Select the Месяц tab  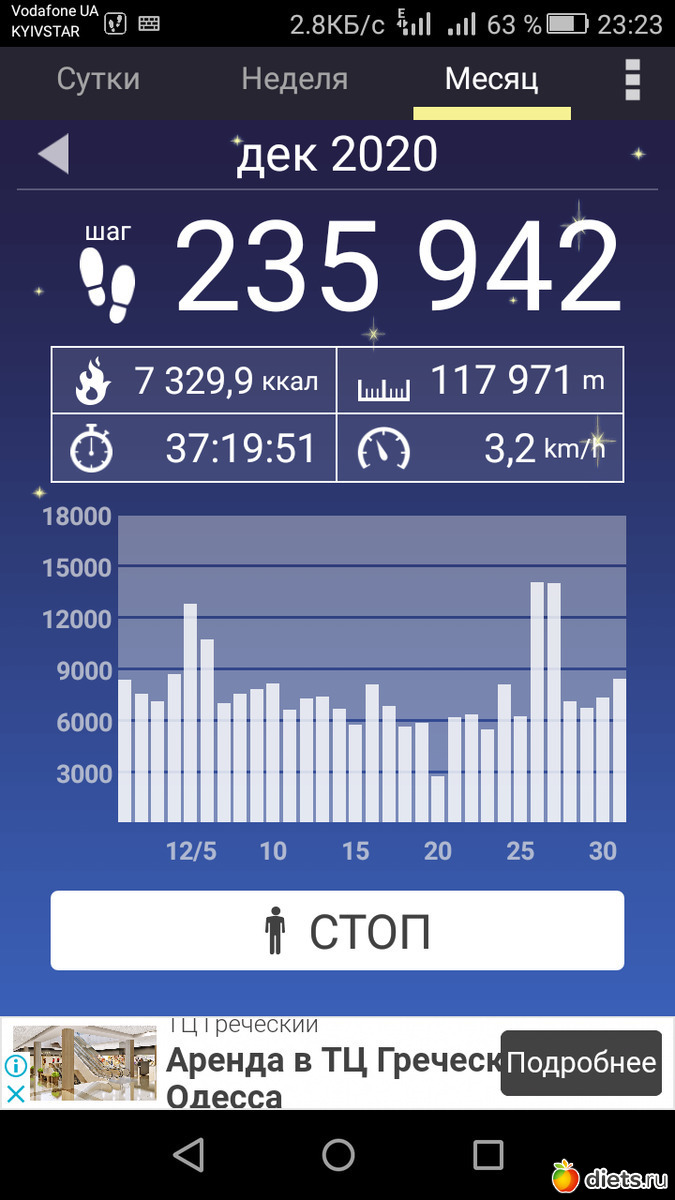492,80
